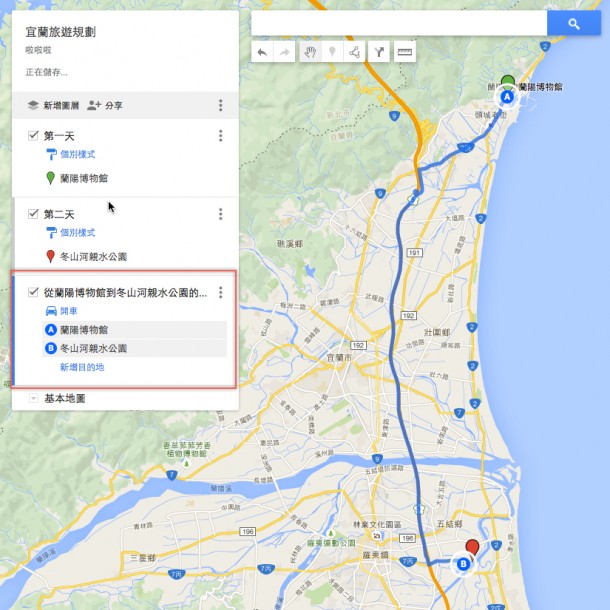Uncheck the 第一天 layer checkbox
The height and width of the screenshot is (610, 610).
pos(33,136)
